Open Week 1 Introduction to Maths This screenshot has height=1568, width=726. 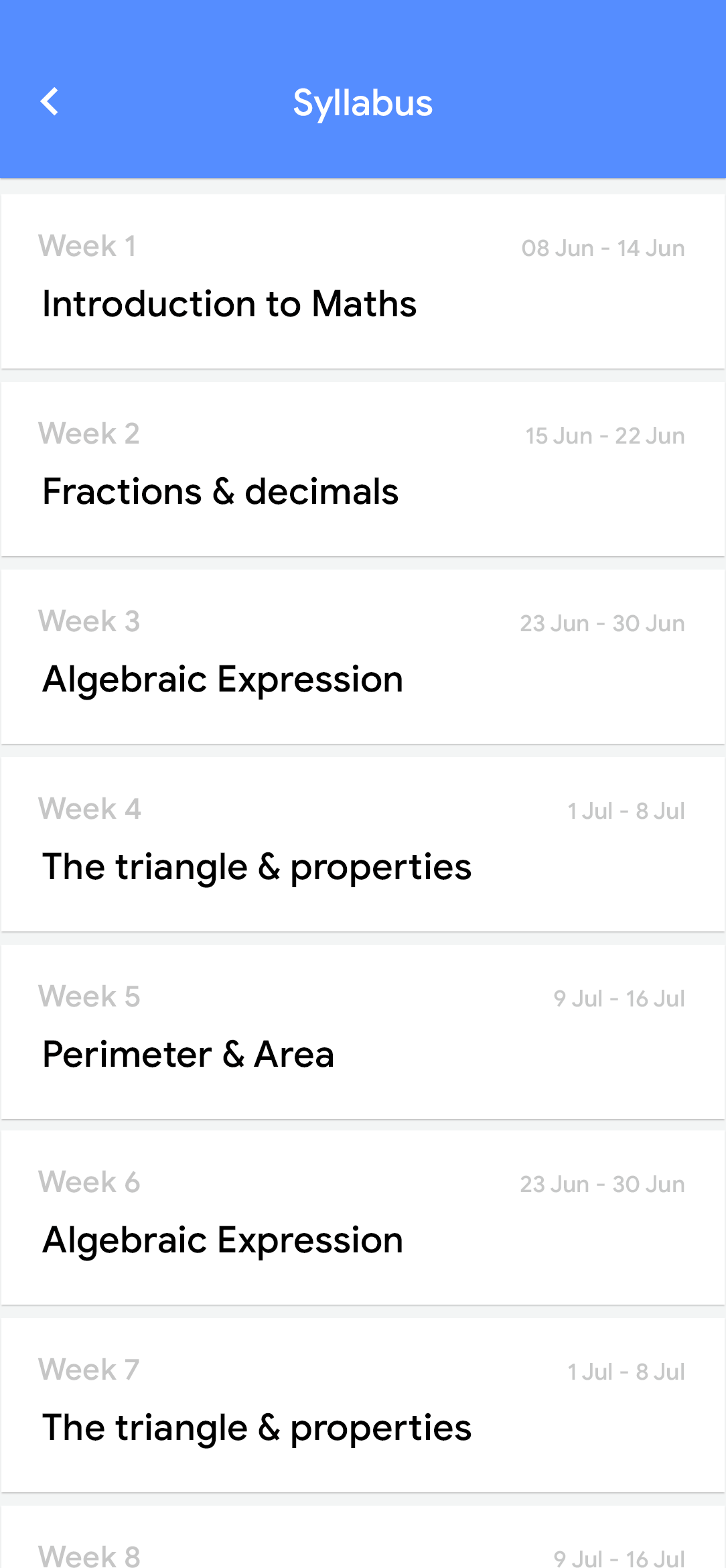(362, 281)
